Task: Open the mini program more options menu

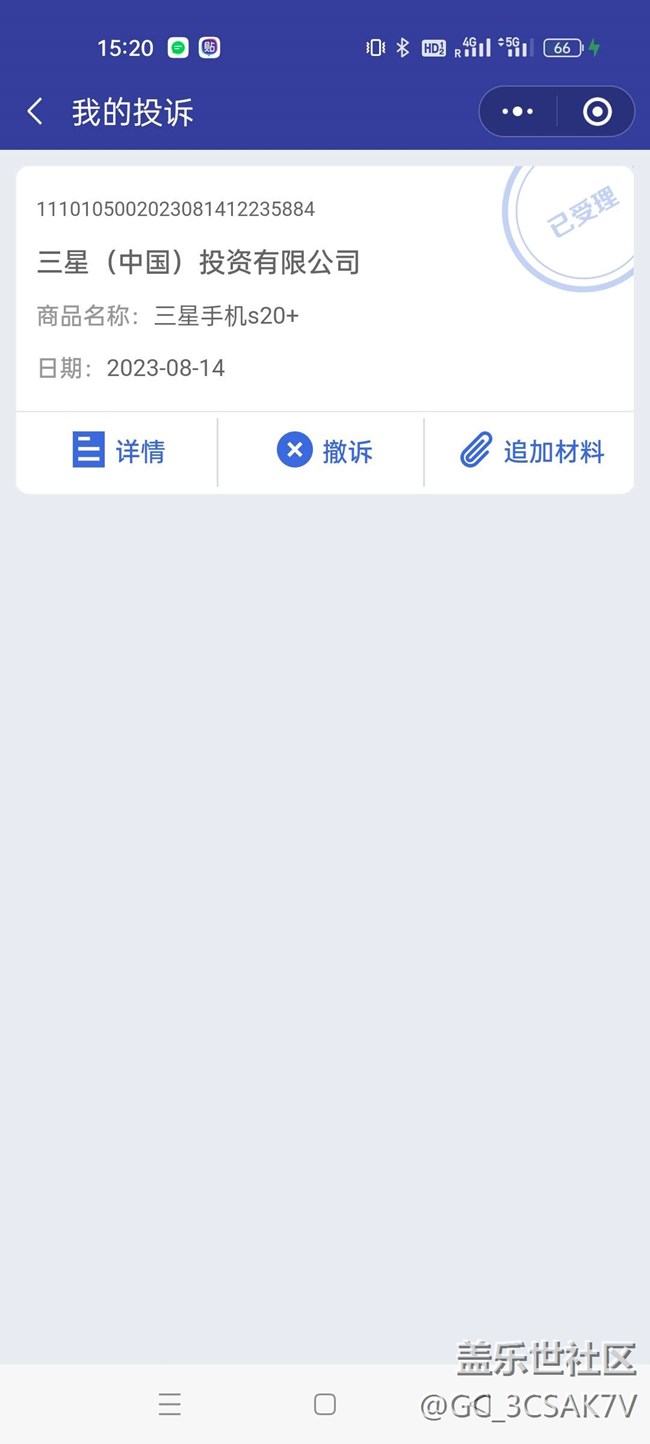Action: [517, 111]
